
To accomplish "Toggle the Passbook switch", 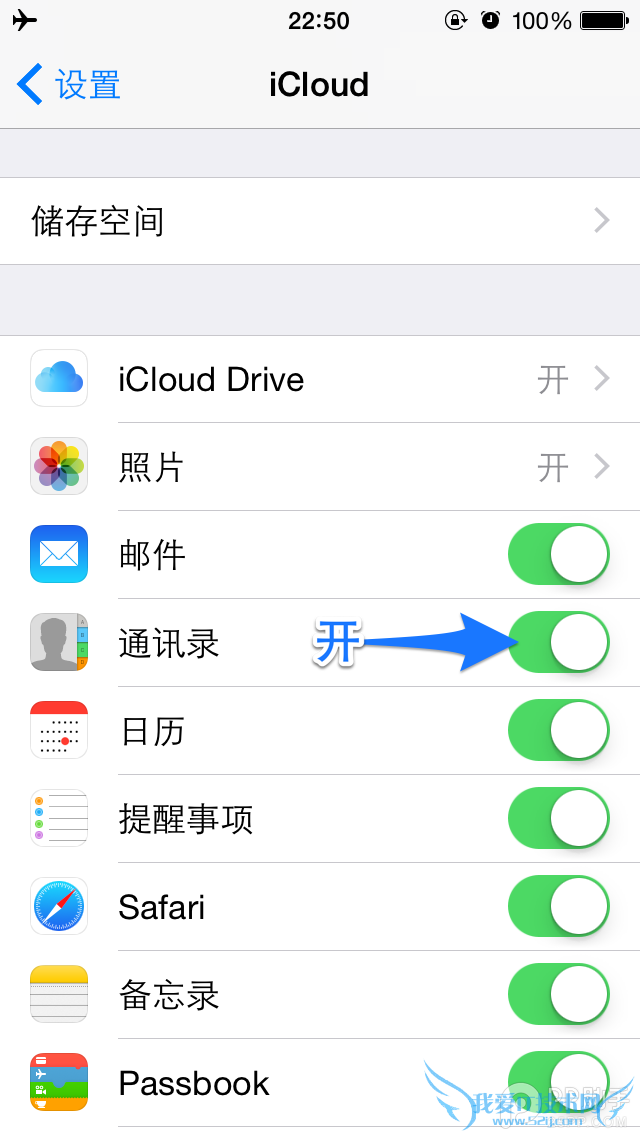I will click(x=559, y=1082).
